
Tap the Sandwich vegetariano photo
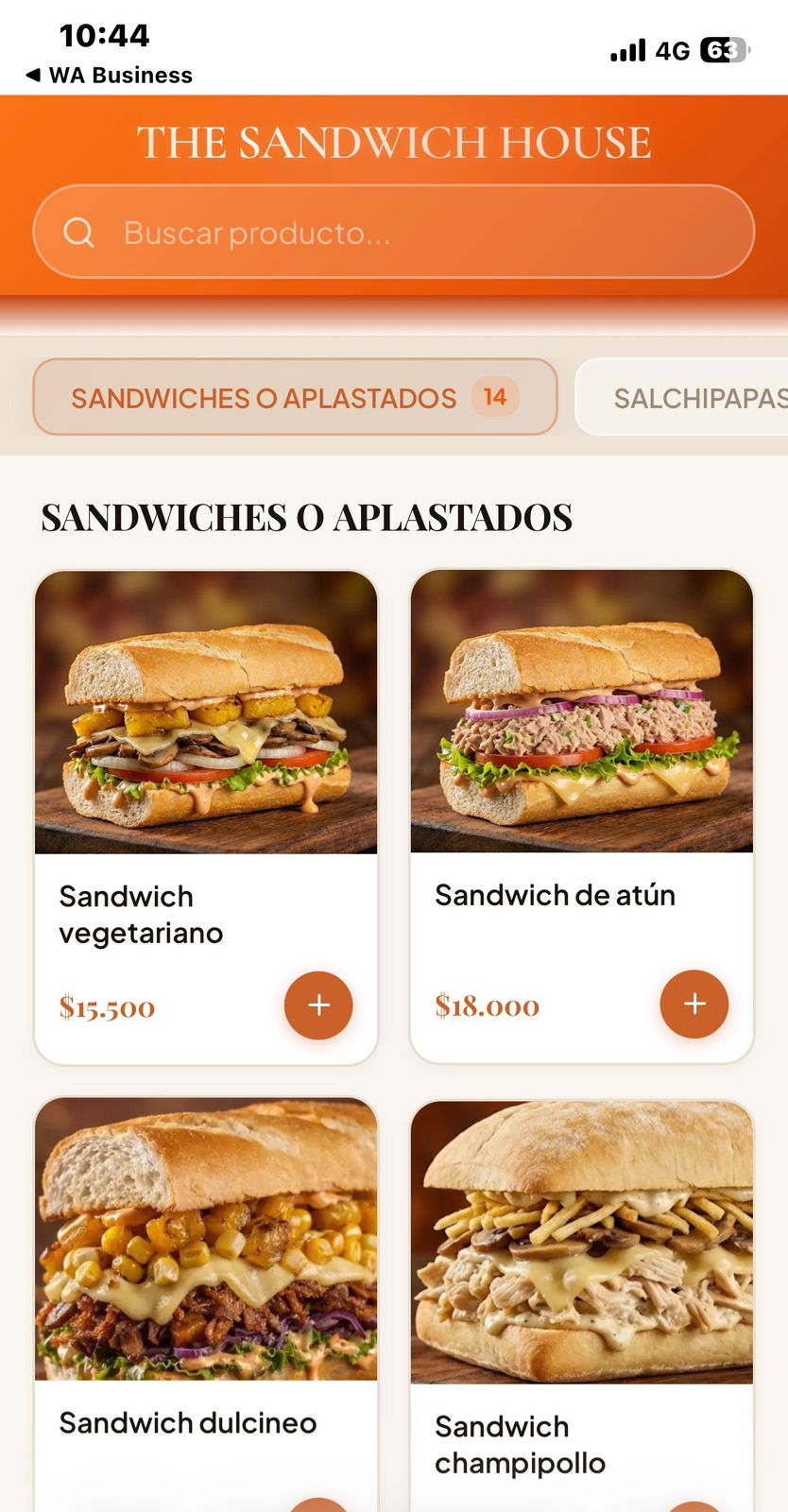[x=206, y=712]
